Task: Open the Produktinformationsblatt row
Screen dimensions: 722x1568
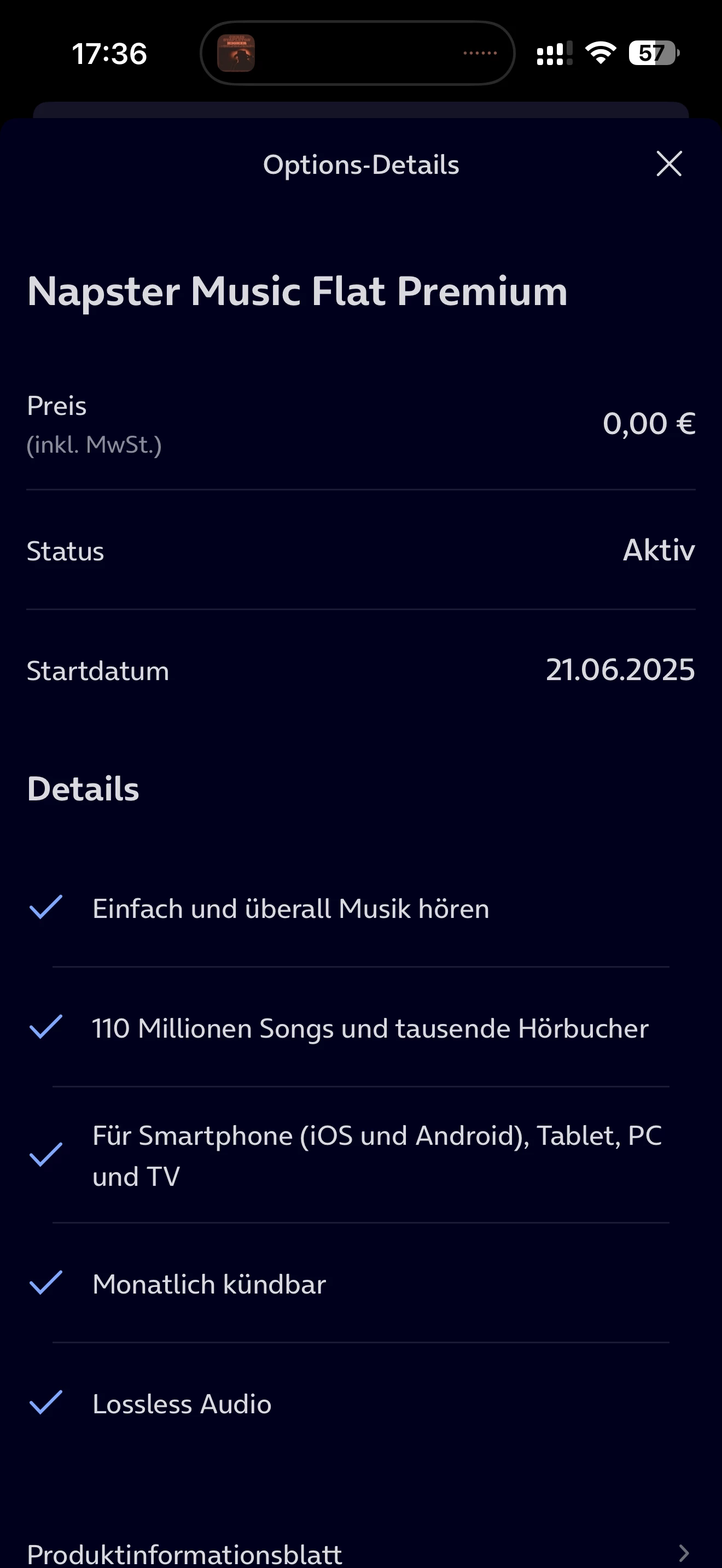Action: [360, 1553]
